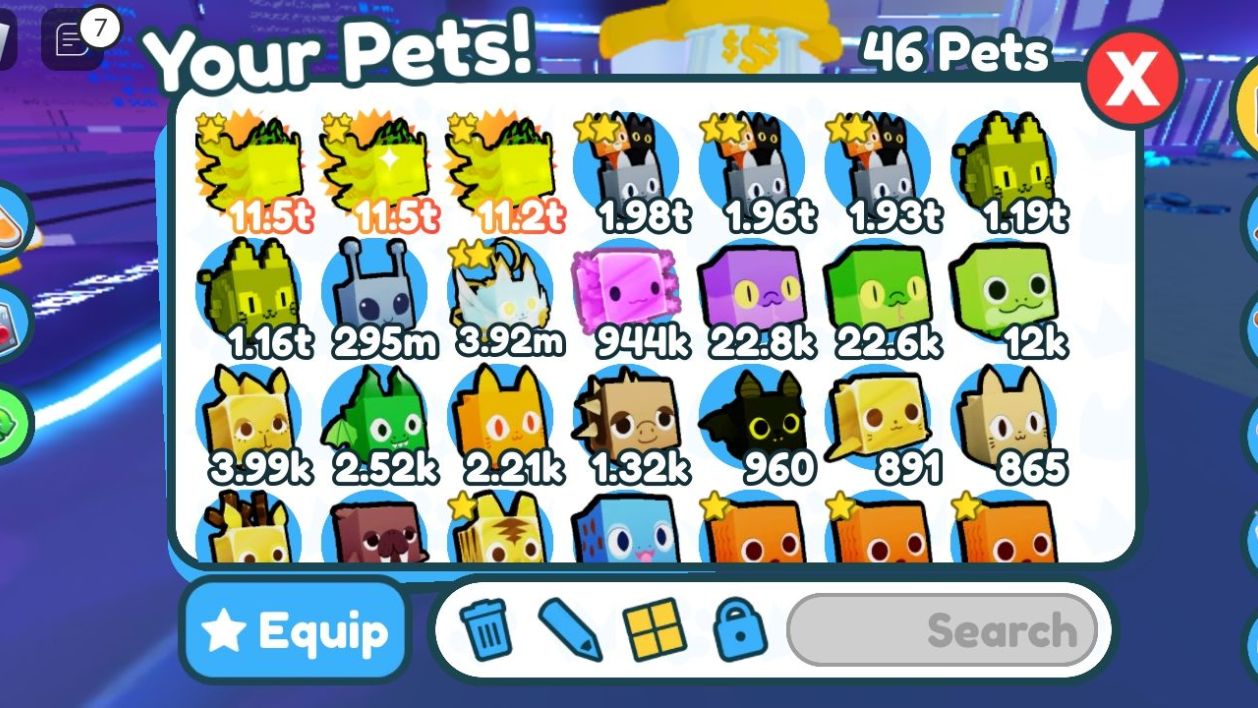Screen dimensions: 1258x708
Task: Tap the pencil rename icon
Action: [x=570, y=630]
